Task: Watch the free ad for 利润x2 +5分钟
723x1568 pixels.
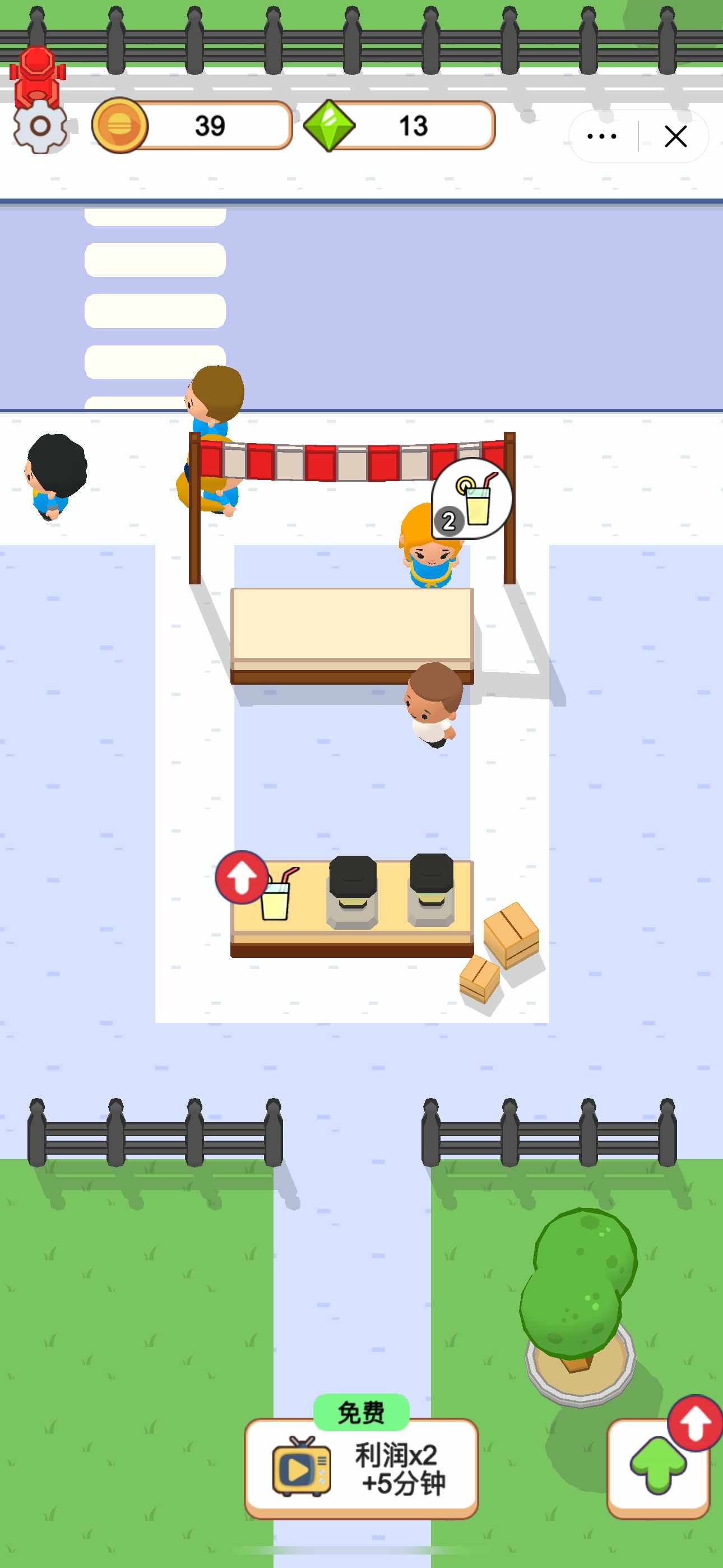Action: coord(361,1468)
